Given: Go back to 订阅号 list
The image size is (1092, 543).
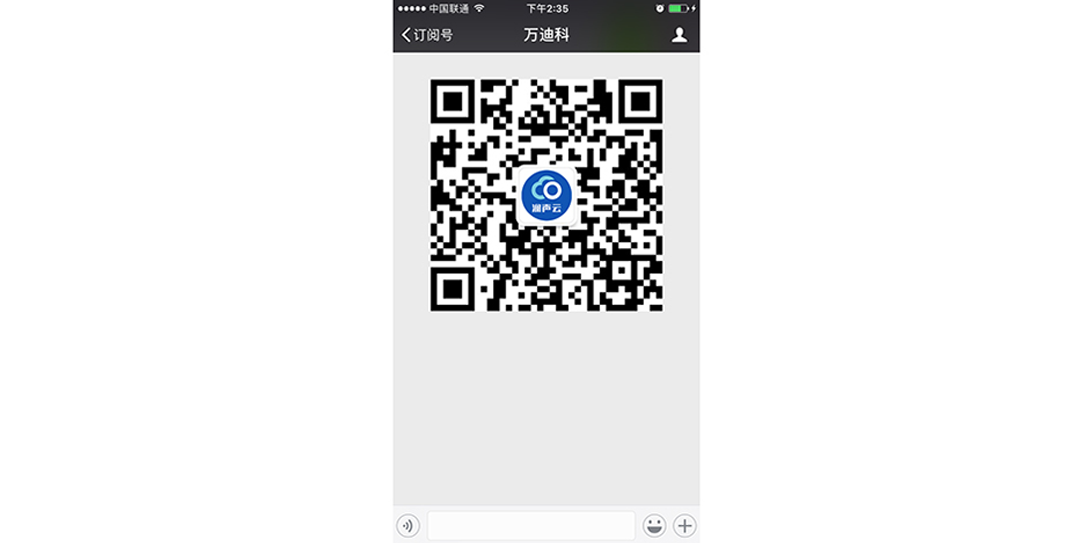Looking at the screenshot, I should pyautogui.click(x=427, y=35).
